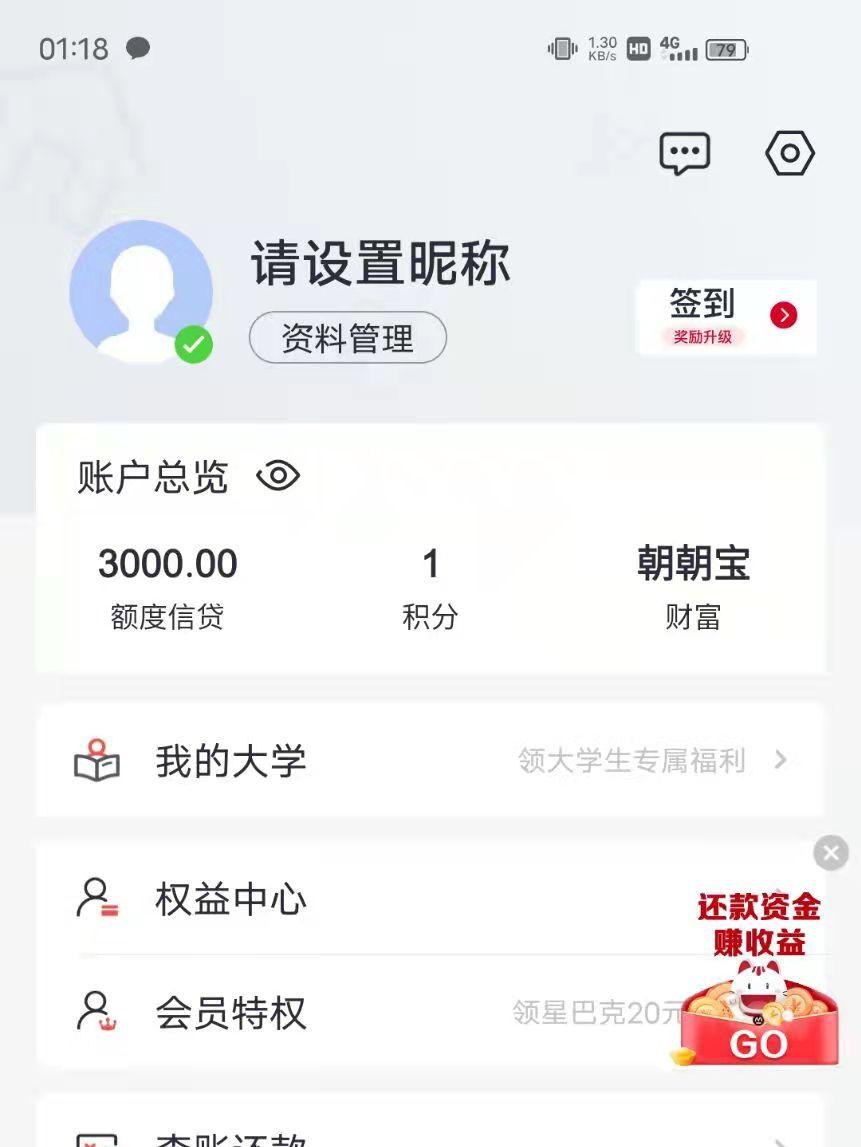
Task: Dismiss the floating 还款资金 promo
Action: [x=831, y=853]
